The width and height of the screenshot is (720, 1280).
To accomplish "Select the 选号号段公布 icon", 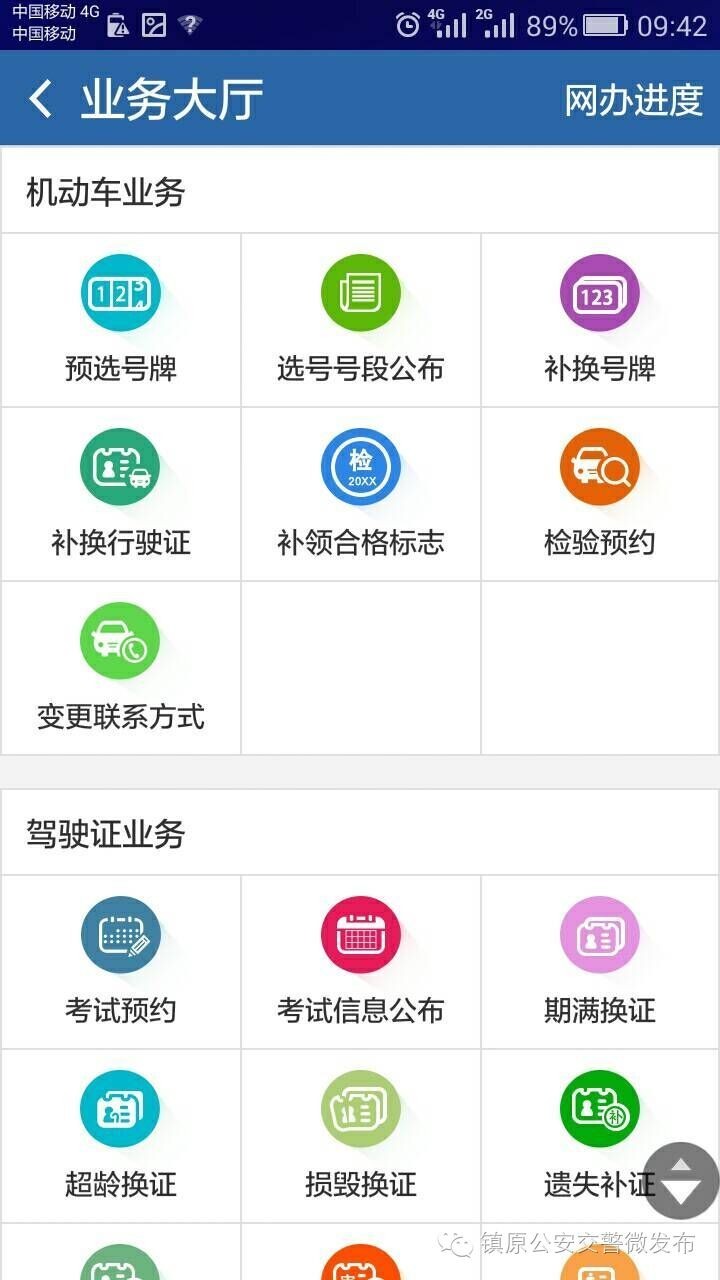I will 360,293.
